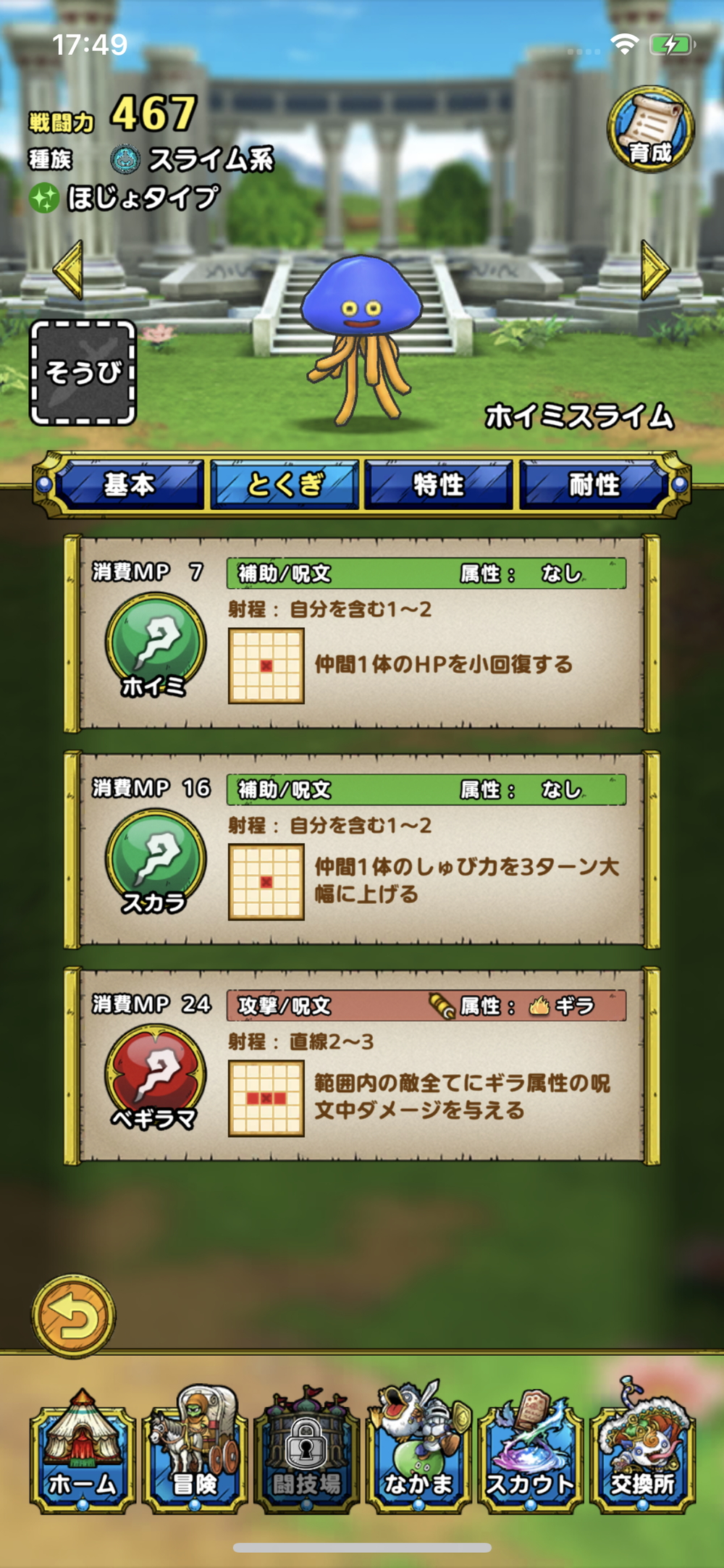Select the とくぎ skills tab

[x=285, y=485]
